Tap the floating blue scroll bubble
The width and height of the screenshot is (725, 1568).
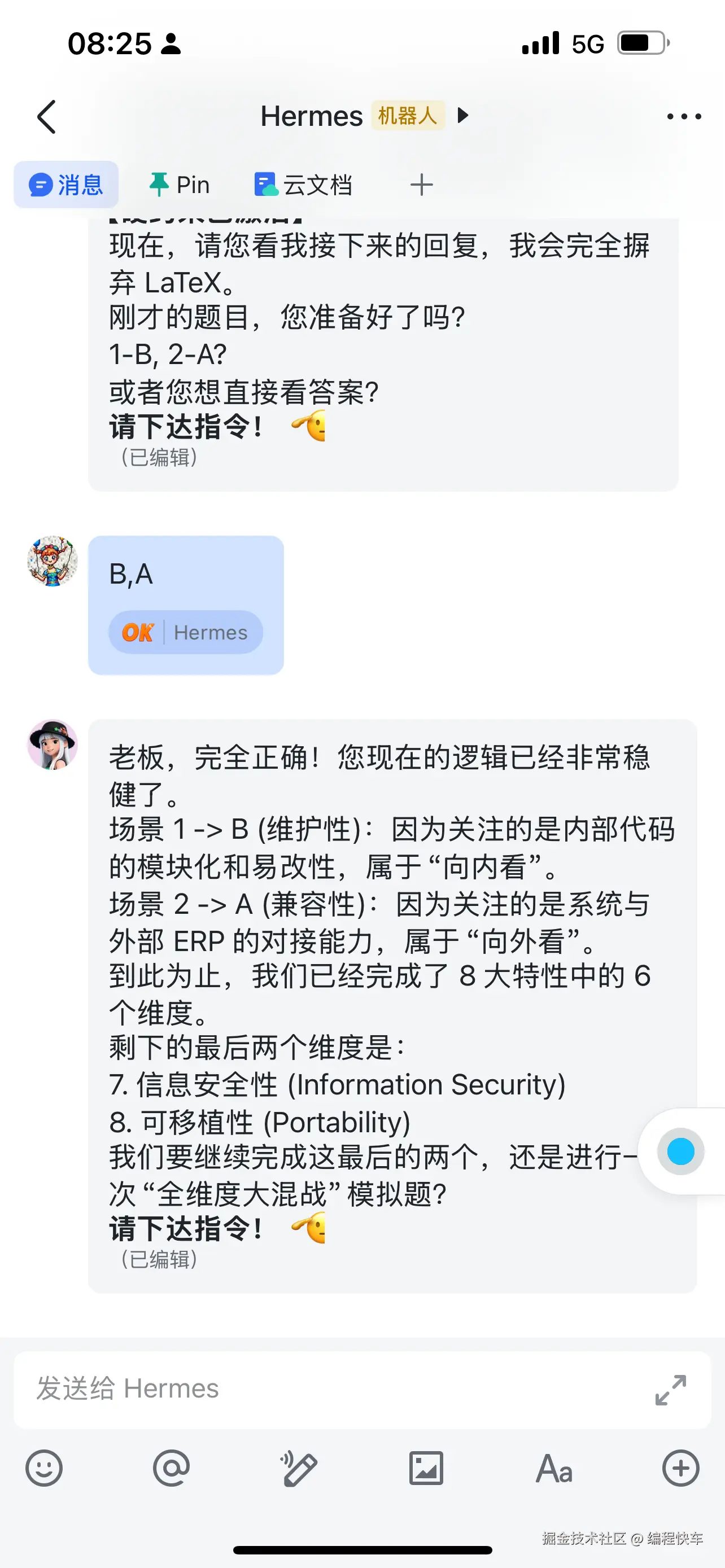[x=680, y=1150]
